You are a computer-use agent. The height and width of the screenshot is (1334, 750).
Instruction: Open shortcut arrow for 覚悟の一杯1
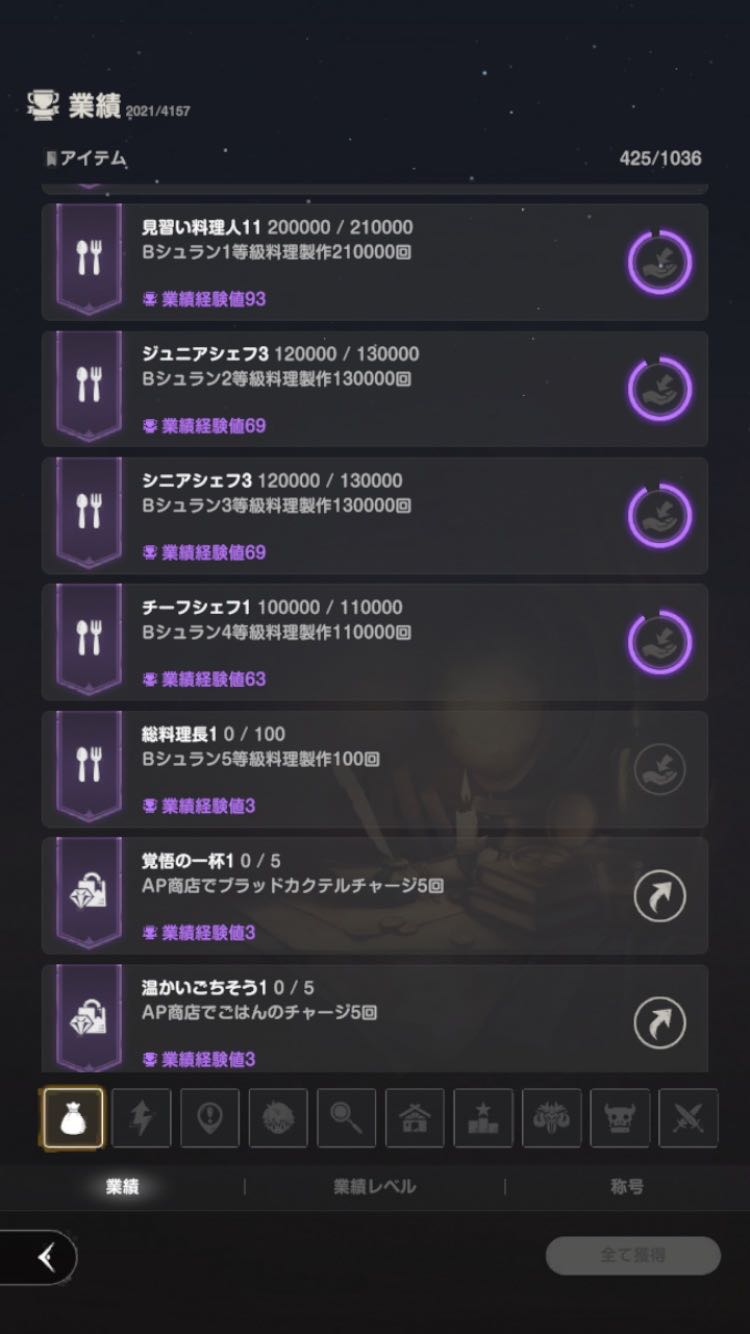tap(660, 897)
